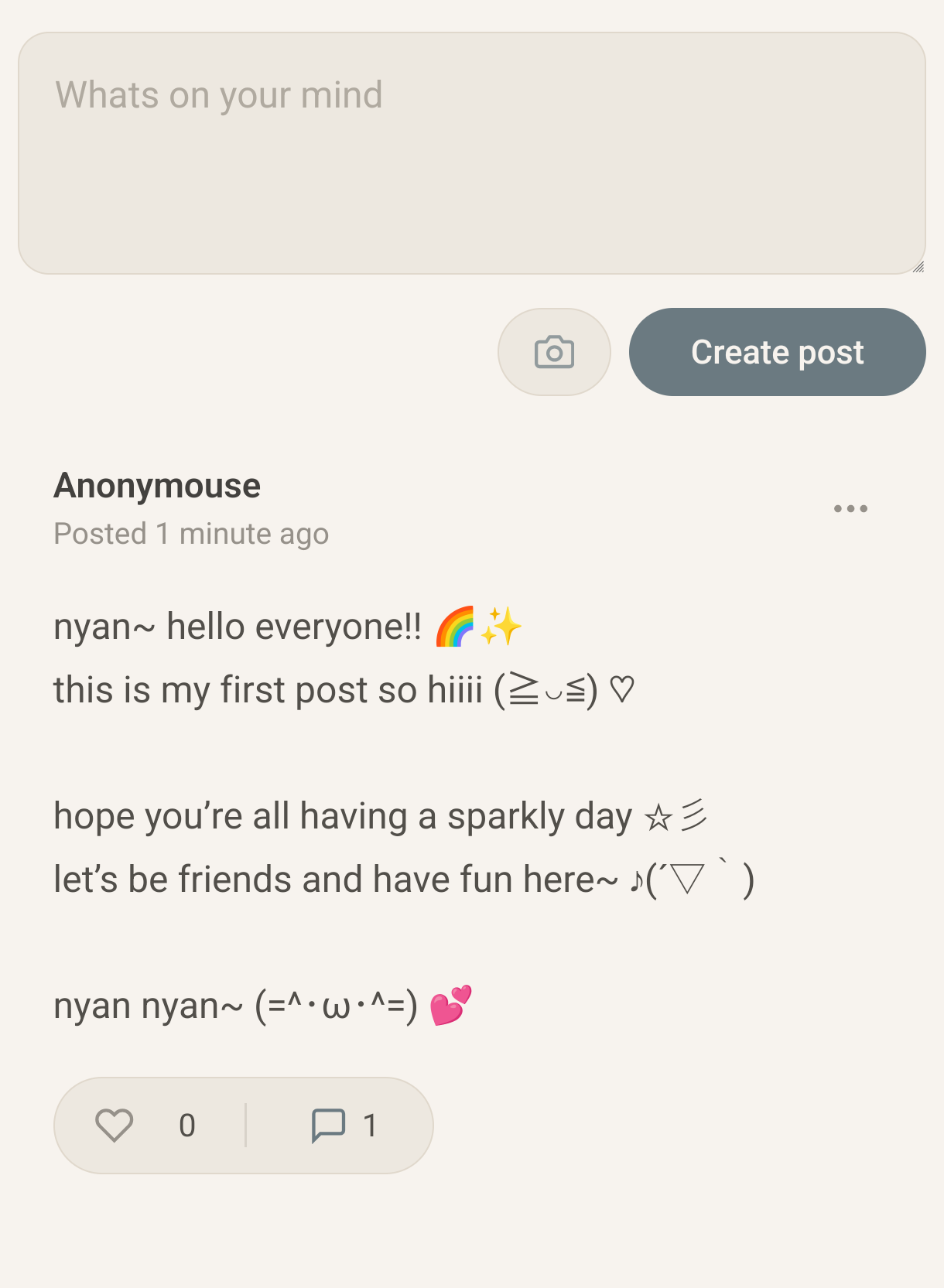Open comments on Anonymouse's post

click(x=329, y=1126)
